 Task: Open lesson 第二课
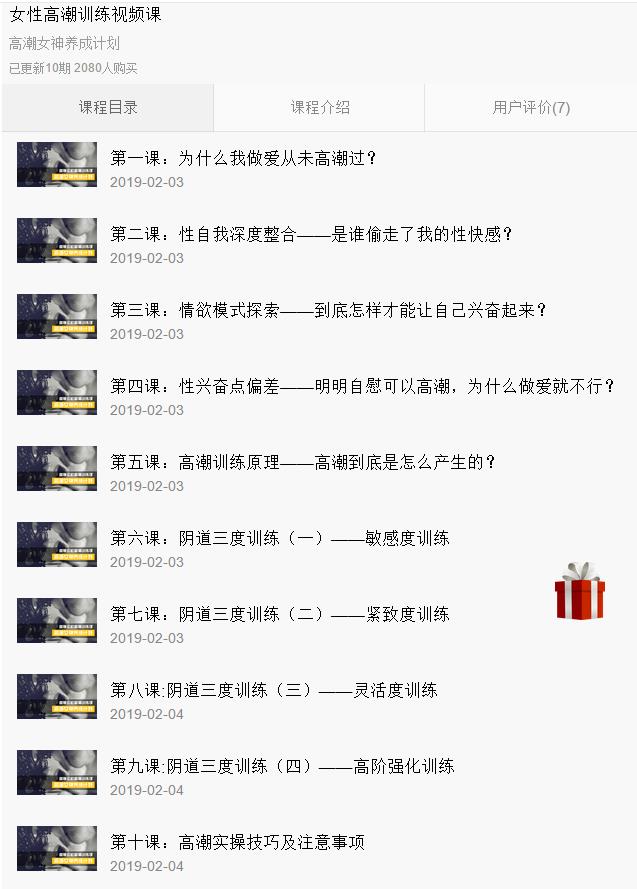pyautogui.click(x=311, y=234)
